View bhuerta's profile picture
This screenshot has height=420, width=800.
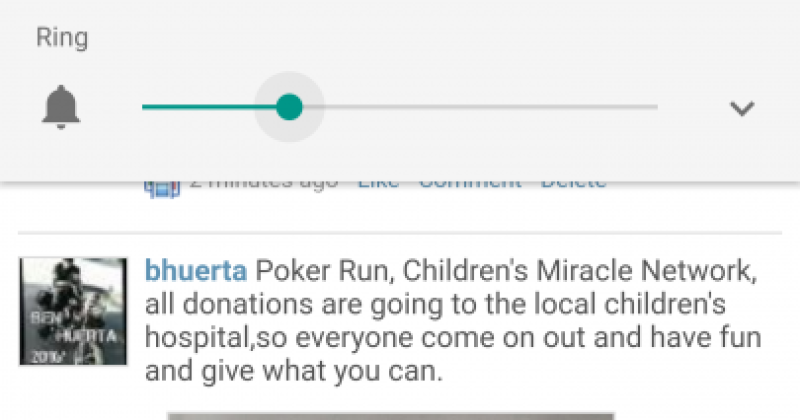pos(72,311)
